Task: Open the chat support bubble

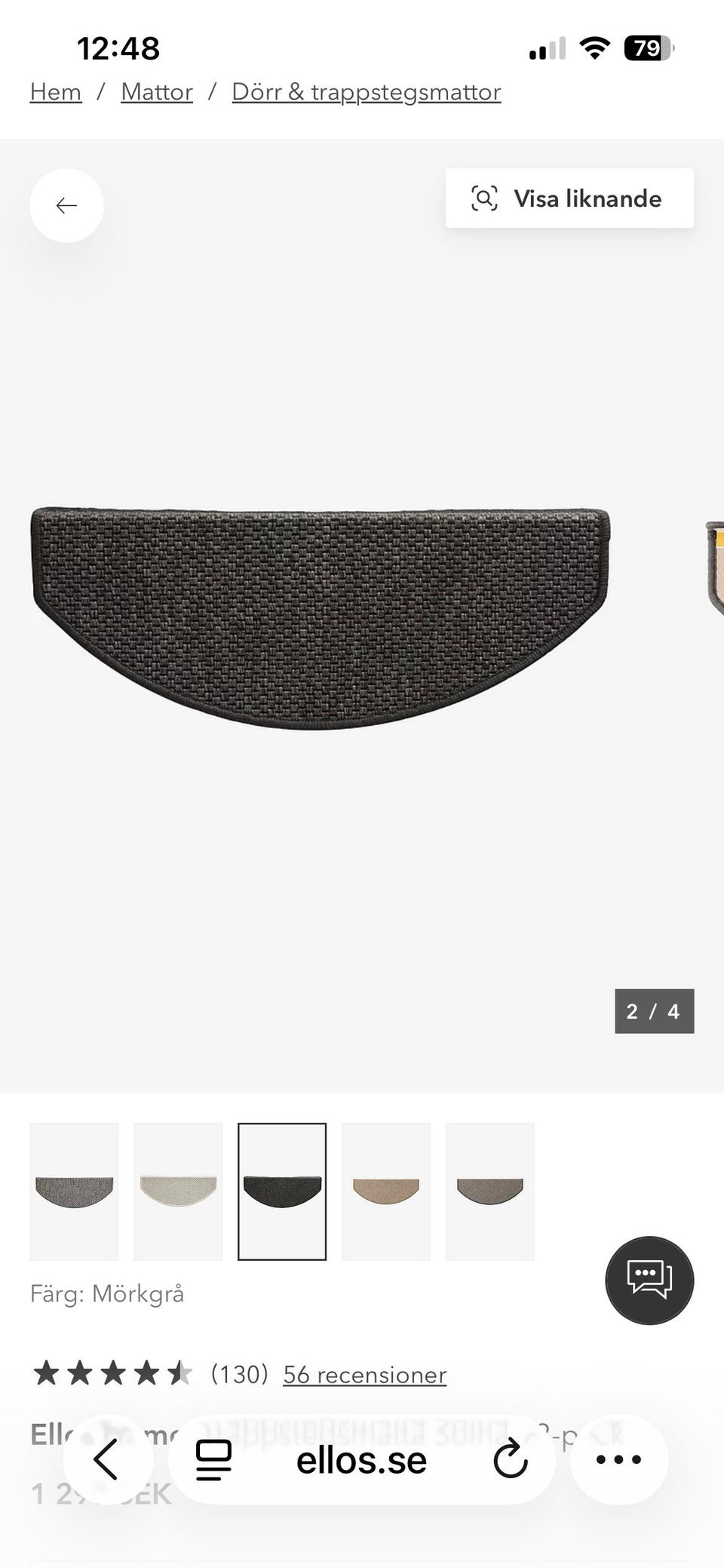Action: [649, 1280]
